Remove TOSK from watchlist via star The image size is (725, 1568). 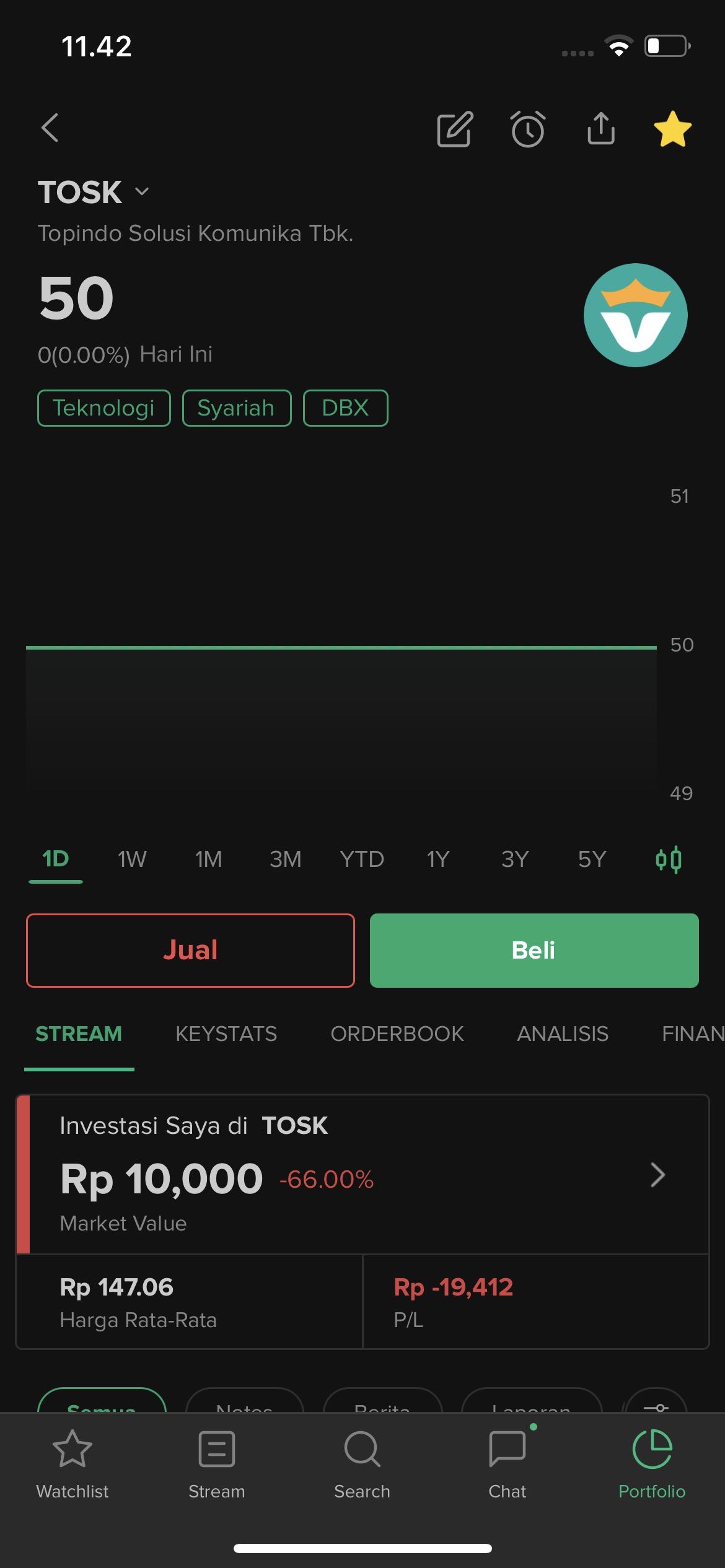click(x=672, y=129)
